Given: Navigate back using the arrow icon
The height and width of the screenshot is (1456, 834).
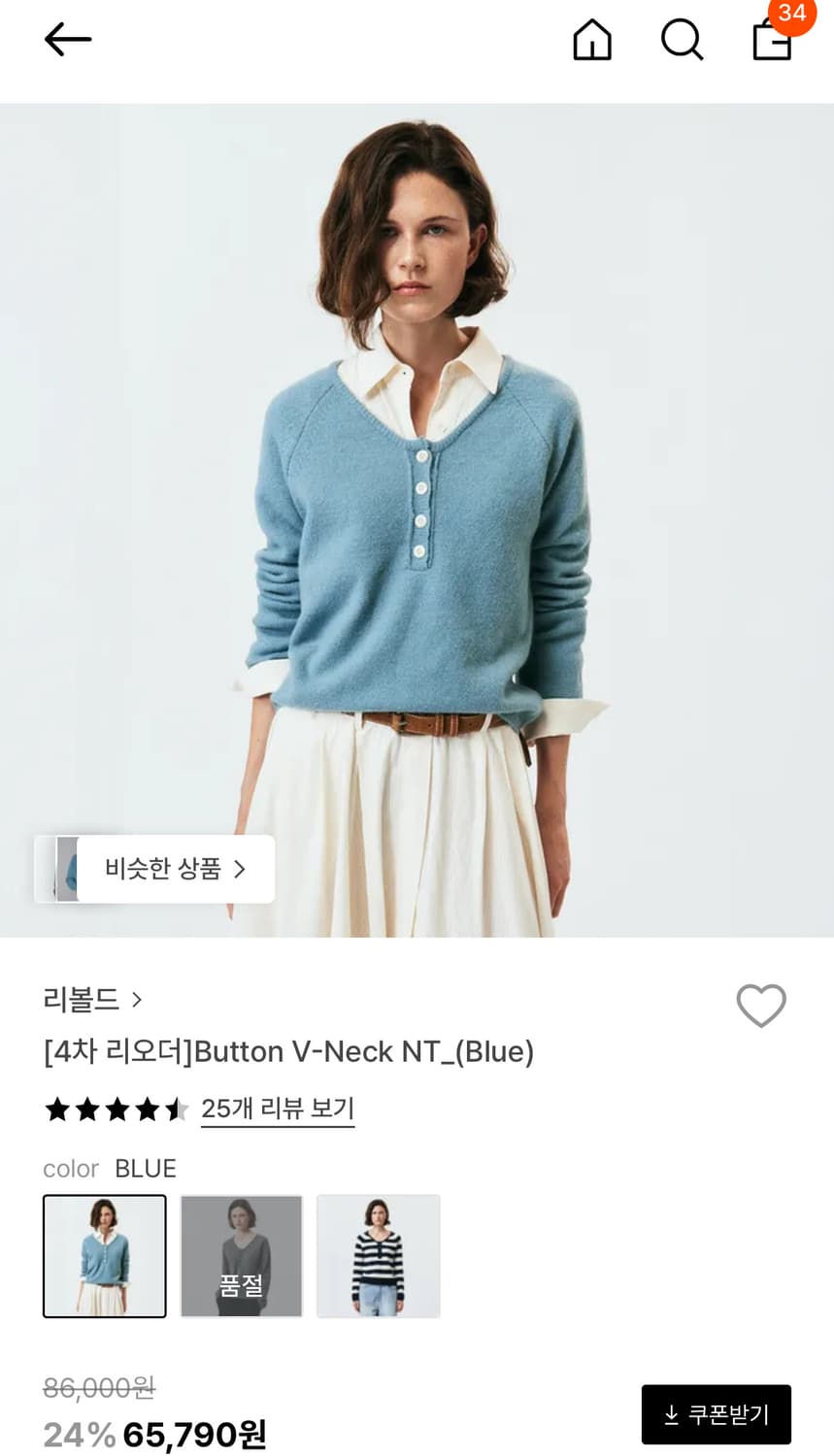Looking at the screenshot, I should tap(67, 39).
